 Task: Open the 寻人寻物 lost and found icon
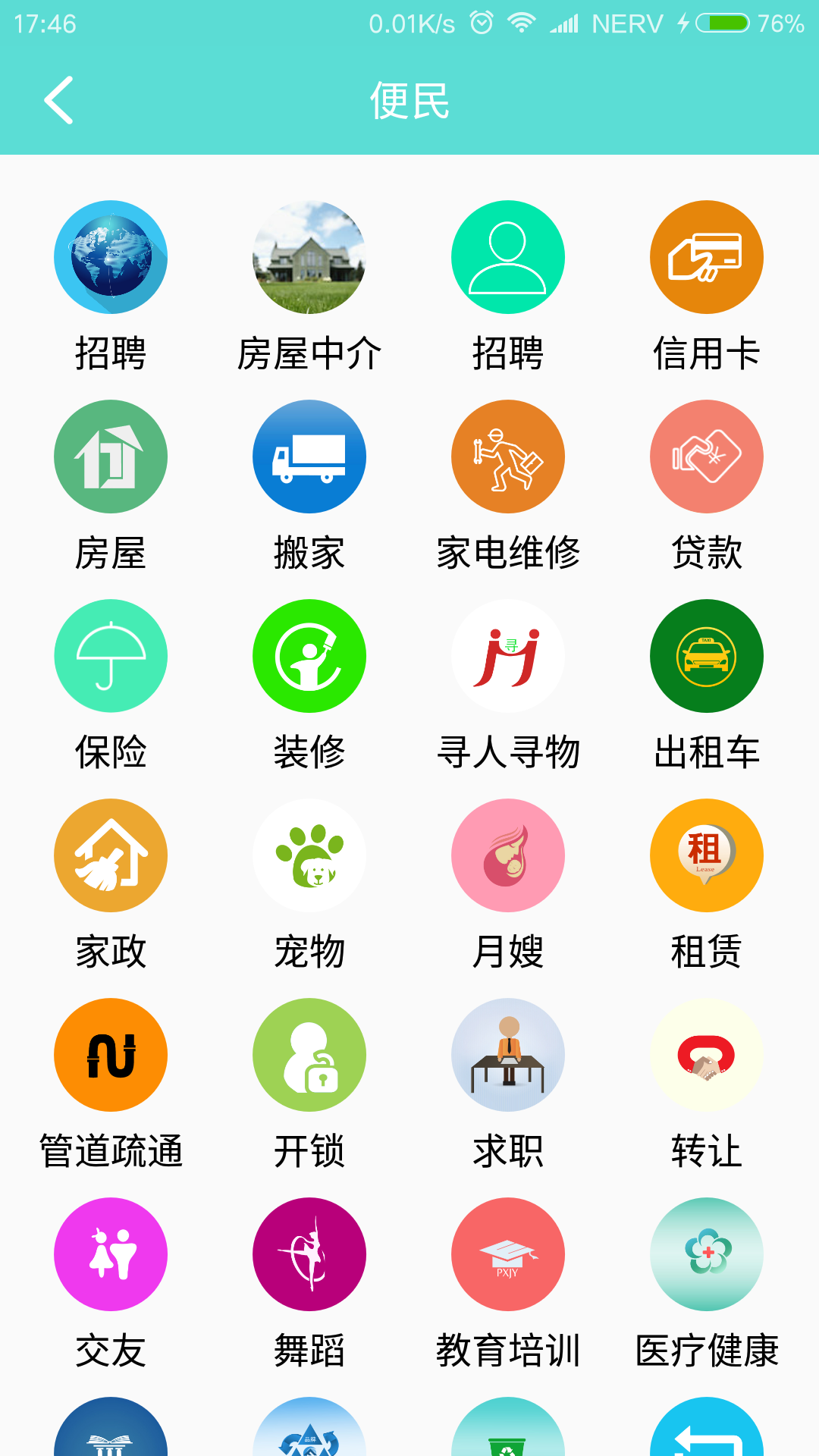(507, 655)
